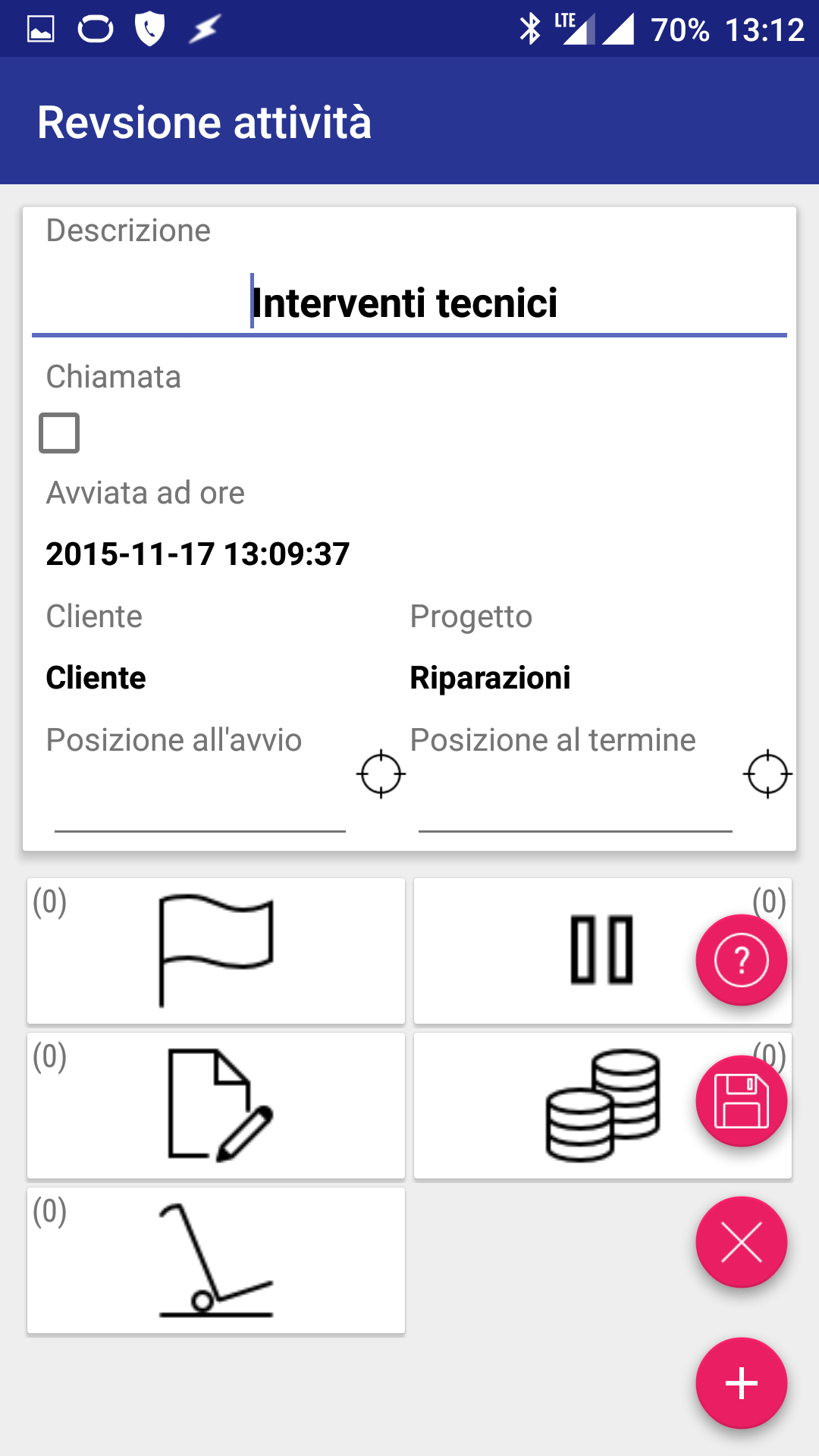Open the hand truck materials tile
The image size is (819, 1456).
point(216,1260)
